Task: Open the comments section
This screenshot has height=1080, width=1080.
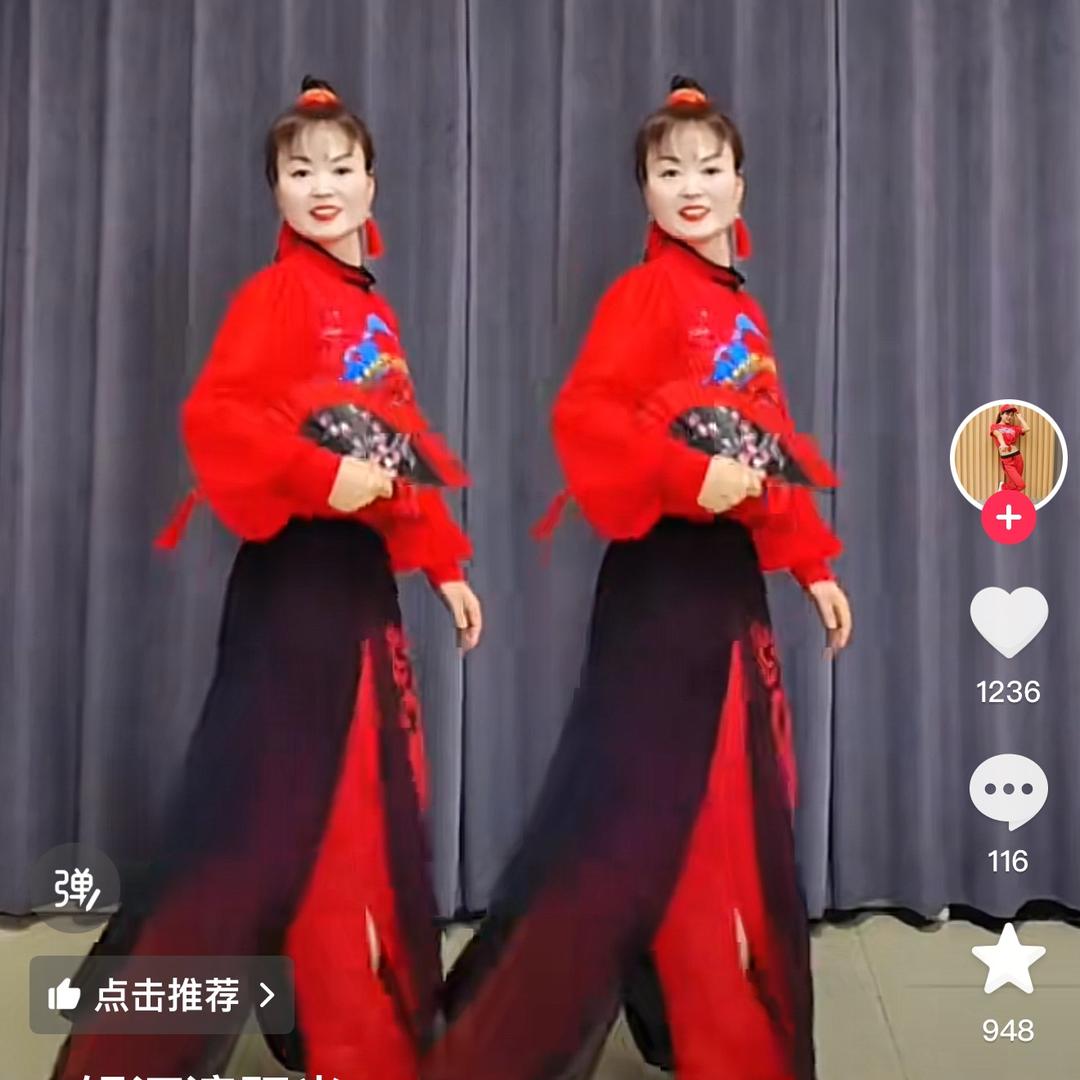Action: pyautogui.click(x=1008, y=791)
